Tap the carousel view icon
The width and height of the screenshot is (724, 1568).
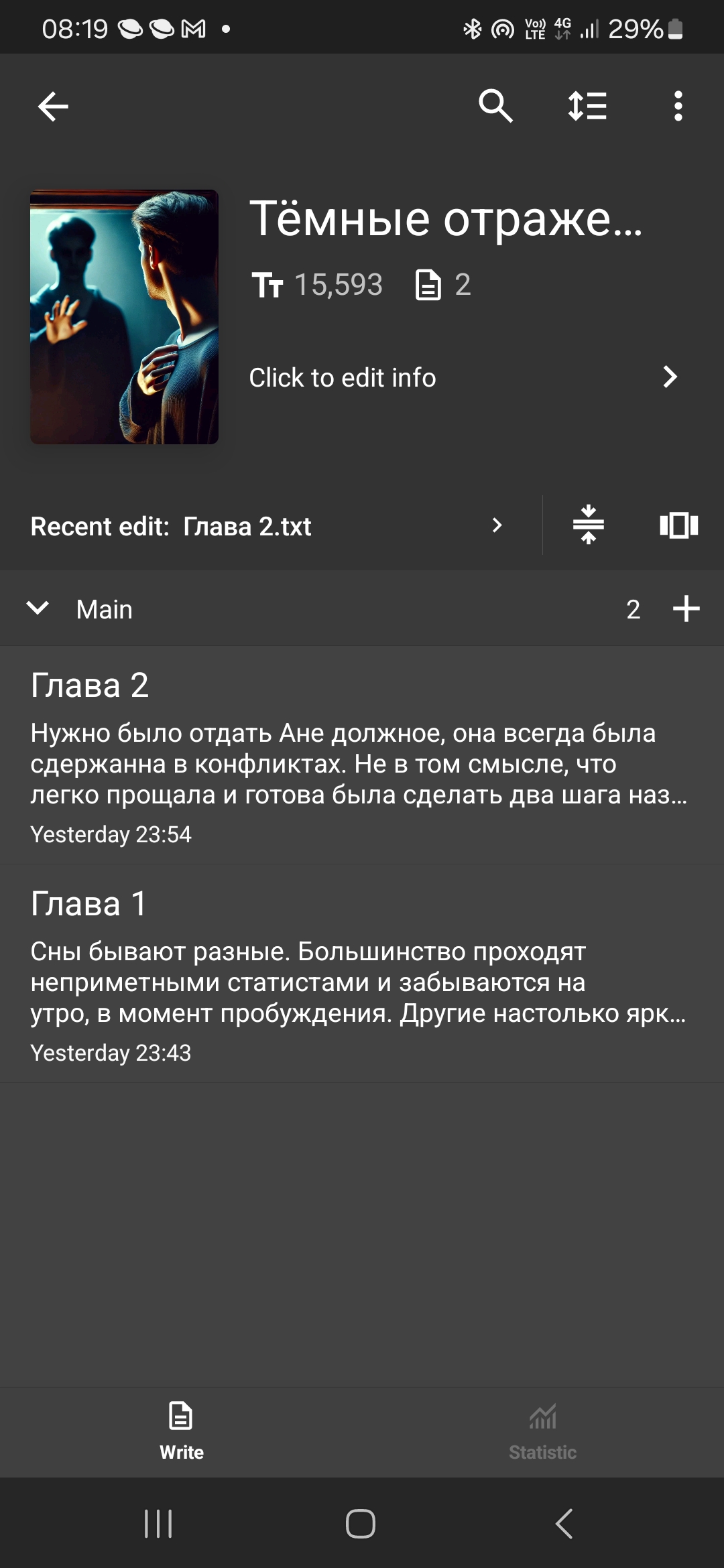(x=678, y=525)
